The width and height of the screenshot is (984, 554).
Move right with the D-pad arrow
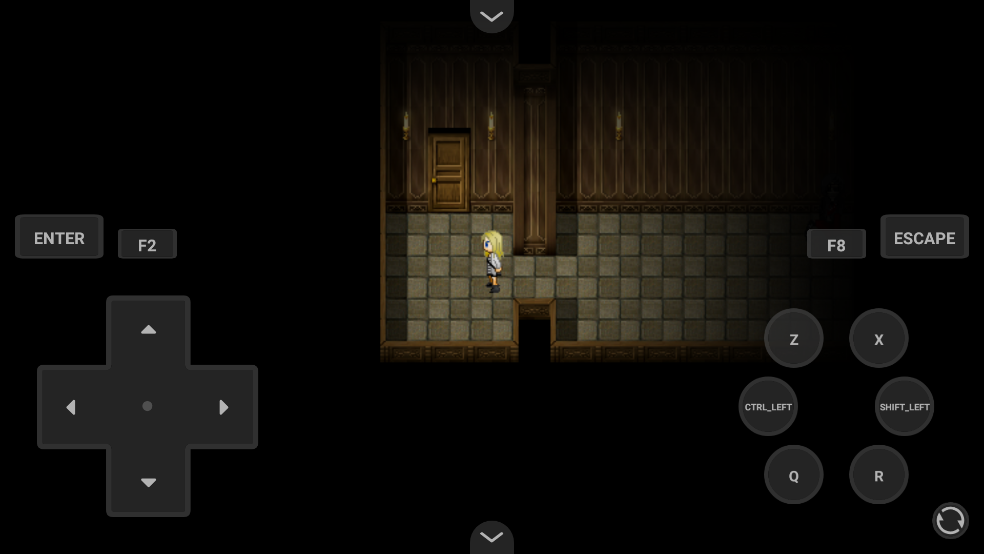(224, 407)
